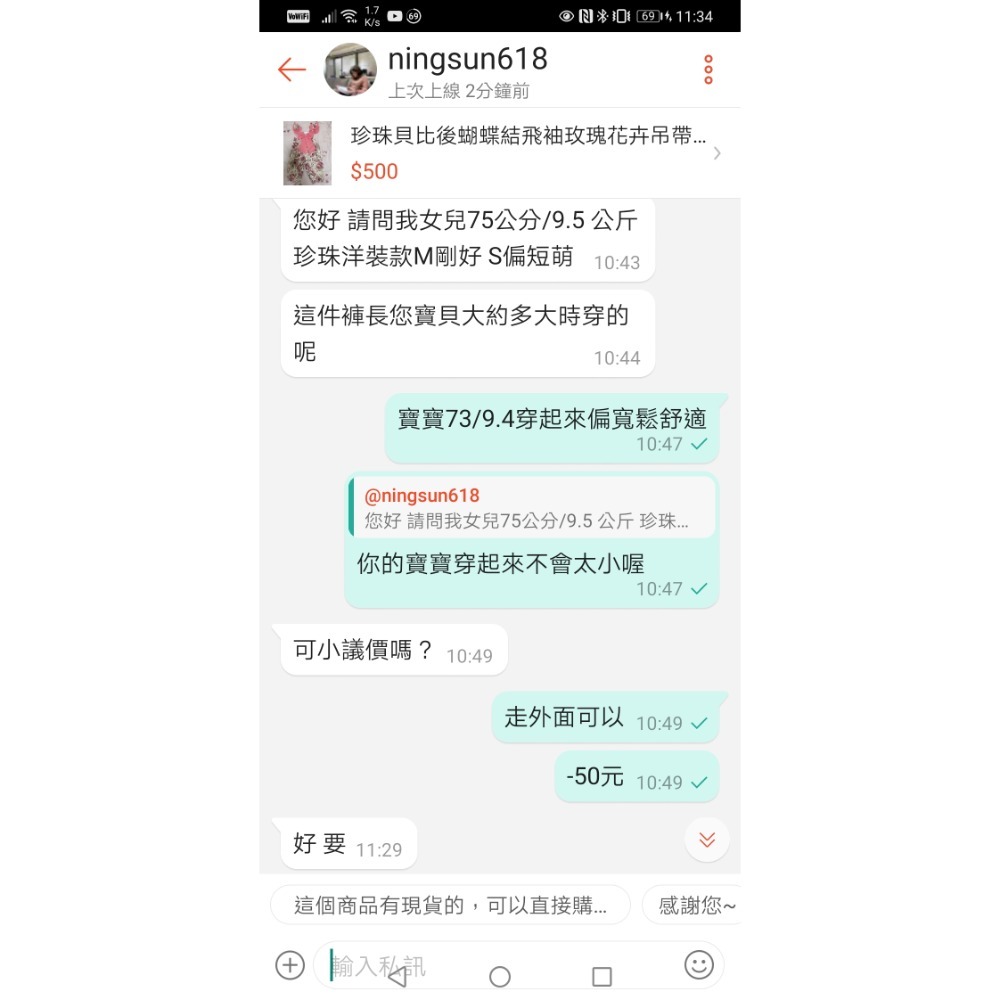Image resolution: width=1000 pixels, height=1000 pixels.
Task: Tap the system home button
Action: [500, 977]
